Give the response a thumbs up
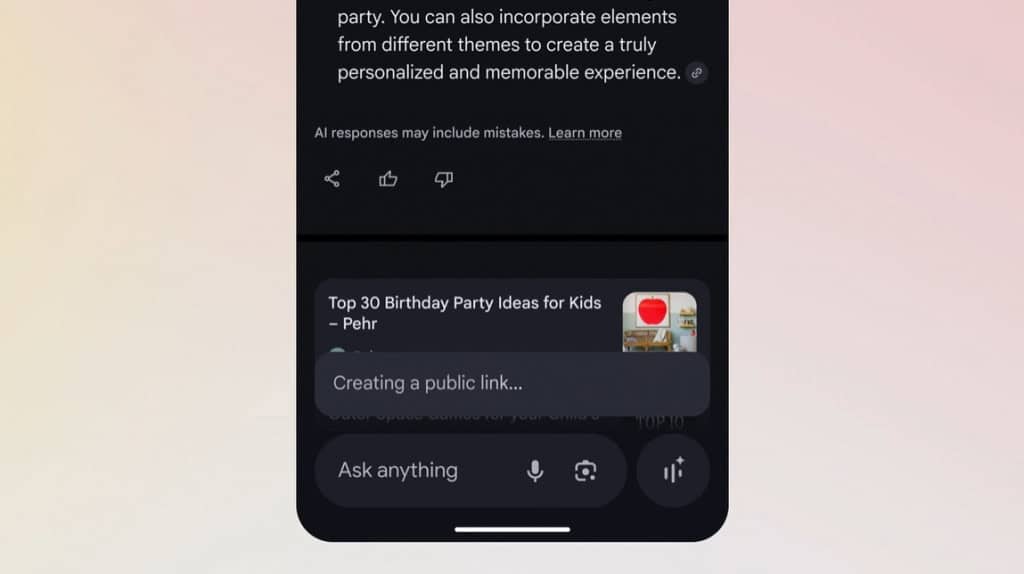Screen dimensions: 1024x574 [388, 179]
